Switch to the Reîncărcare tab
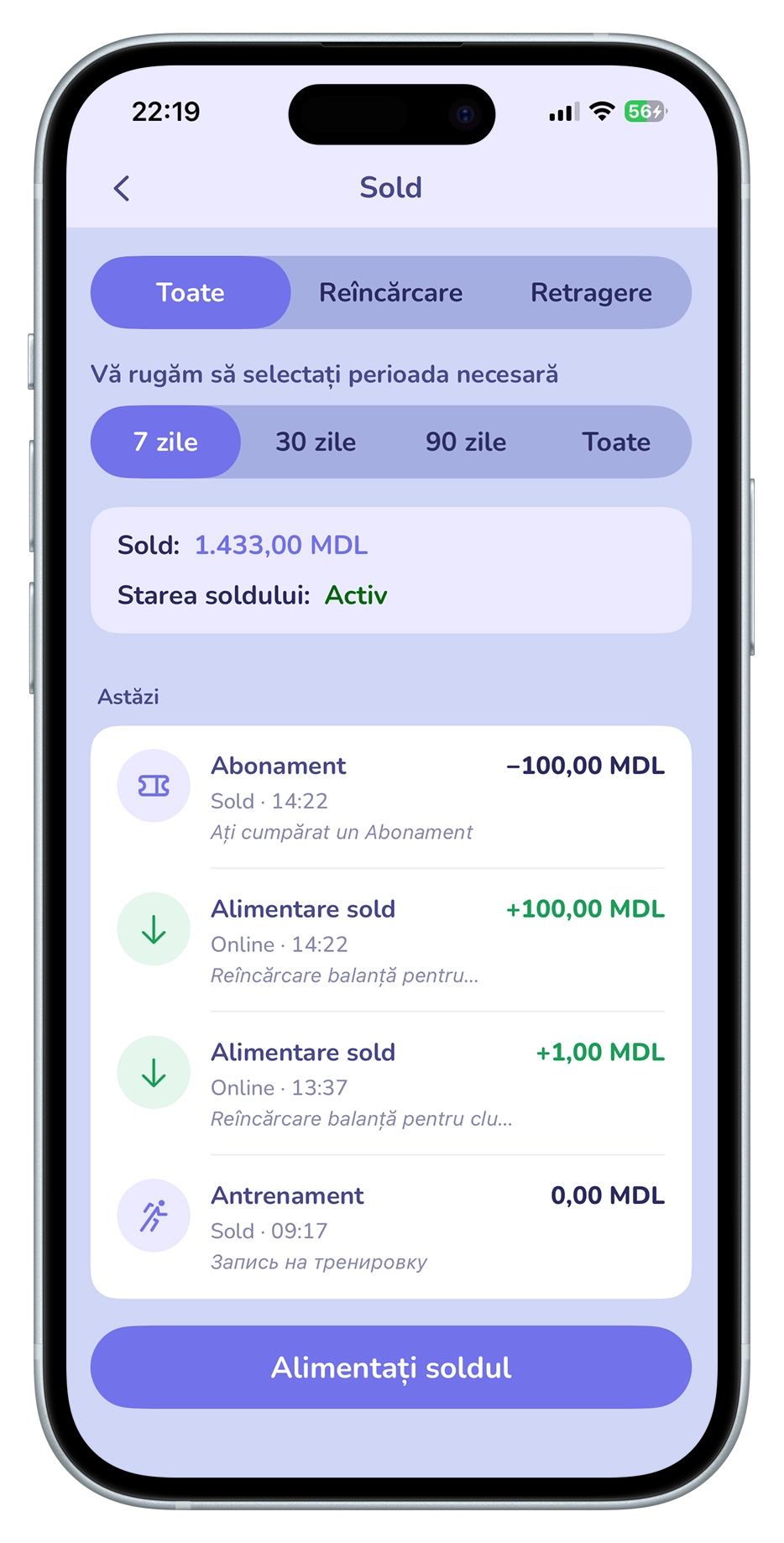 pyautogui.click(x=390, y=292)
